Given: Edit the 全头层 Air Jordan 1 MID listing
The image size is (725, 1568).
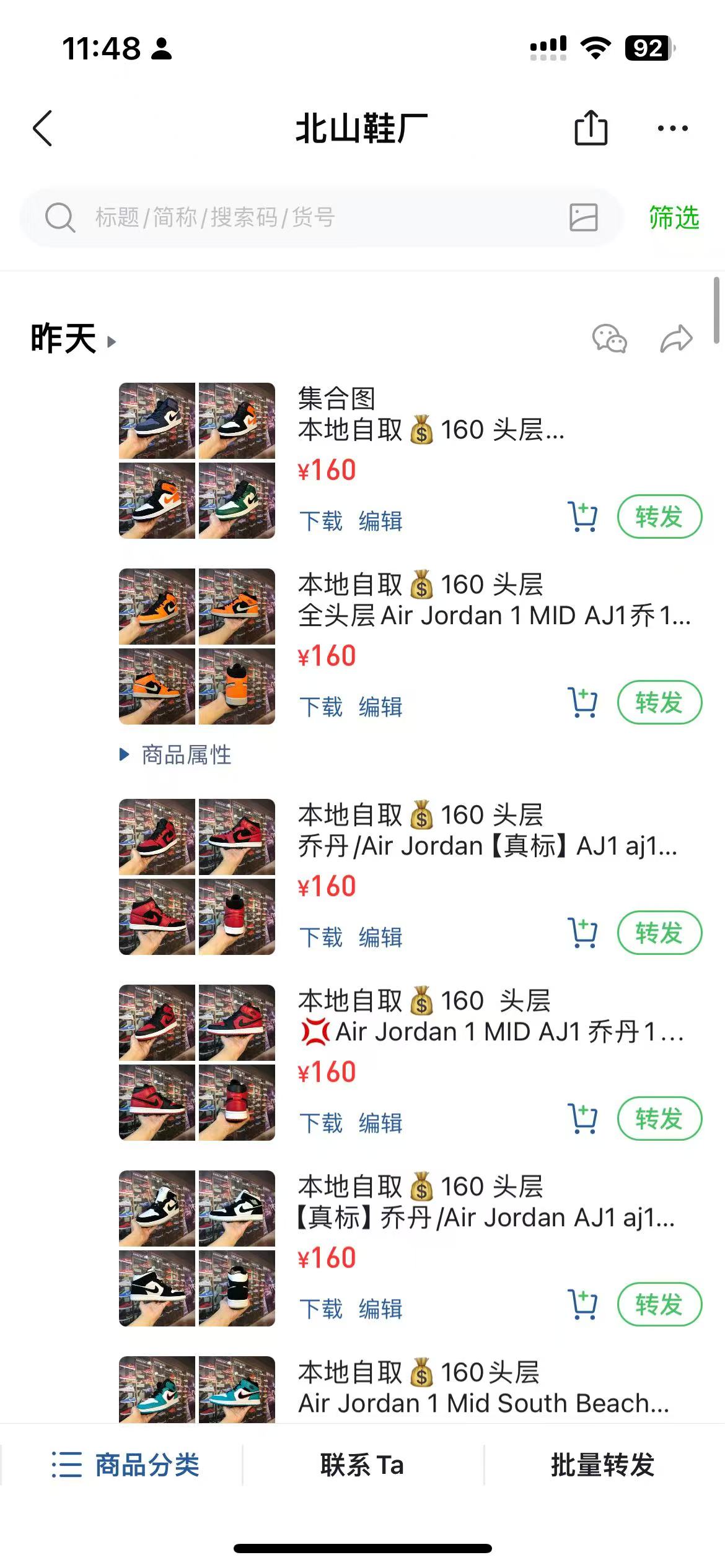Looking at the screenshot, I should click(380, 707).
